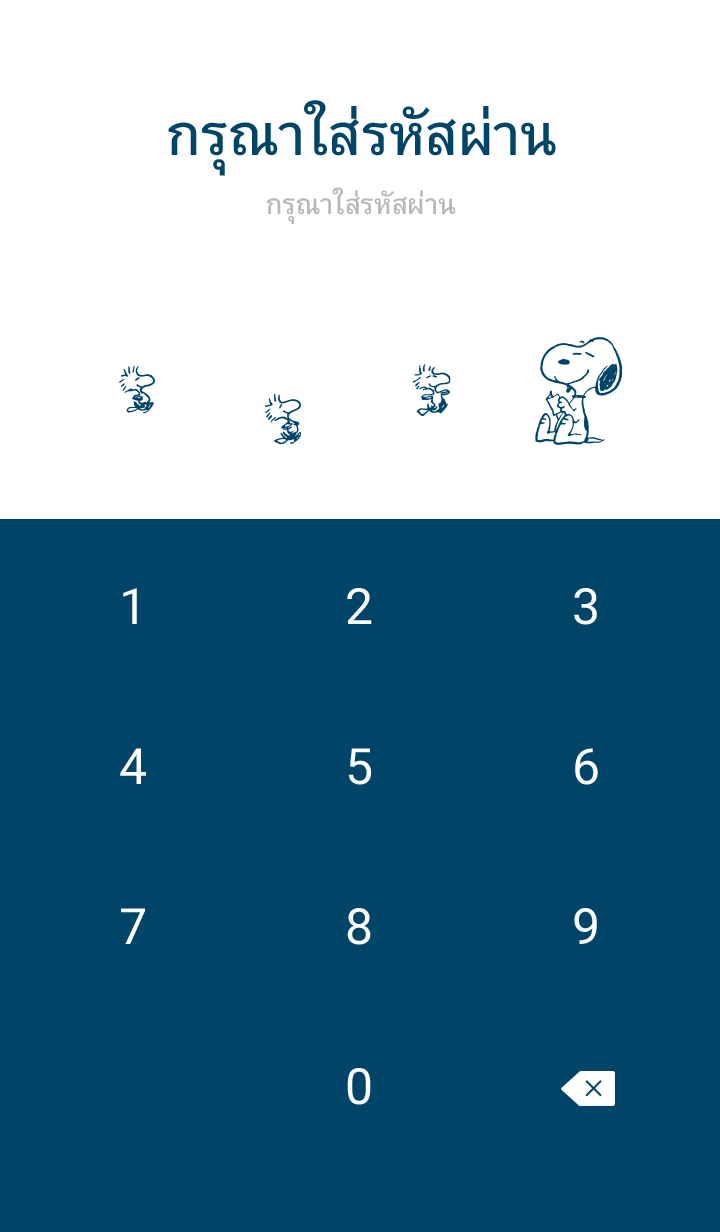This screenshot has width=720, height=1232.
Task: Enter digit 4 for the passcode
Action: [x=133, y=767]
